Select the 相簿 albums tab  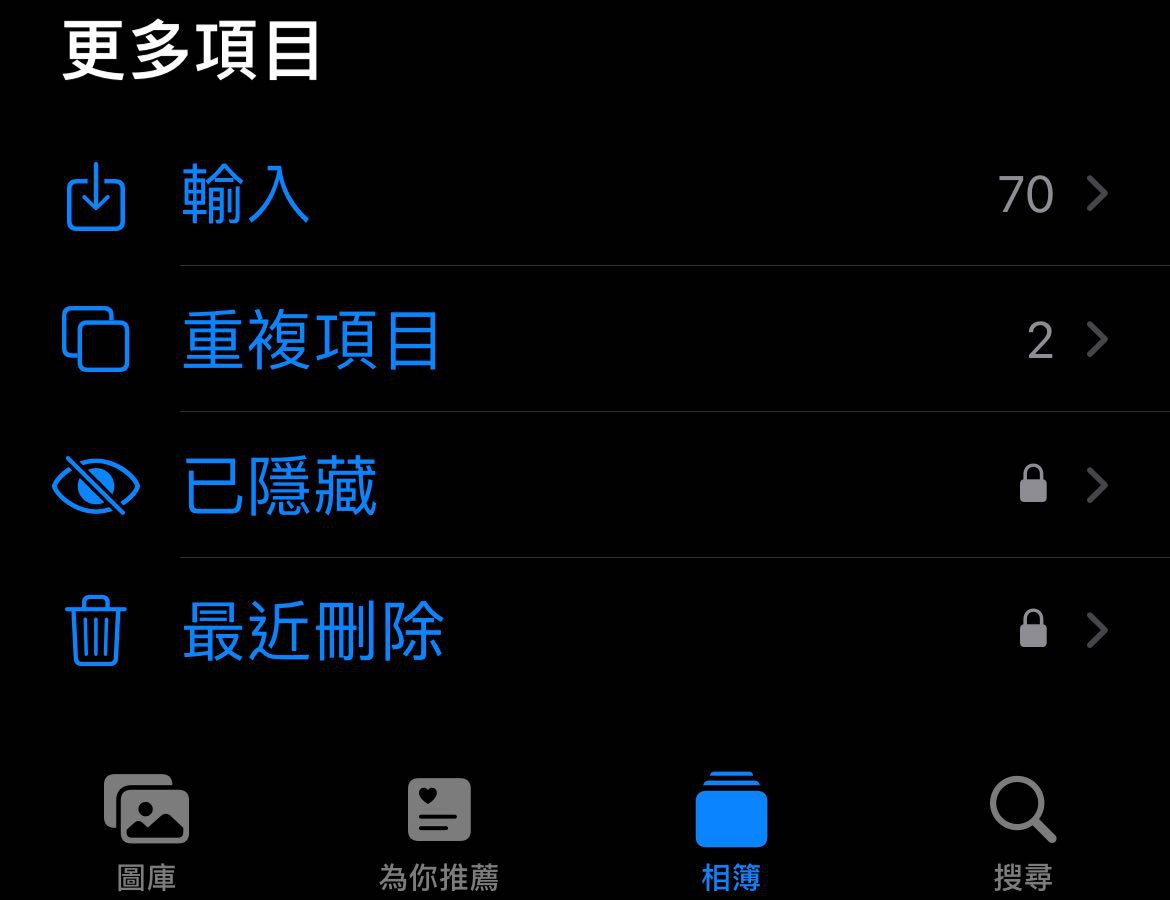(x=731, y=830)
